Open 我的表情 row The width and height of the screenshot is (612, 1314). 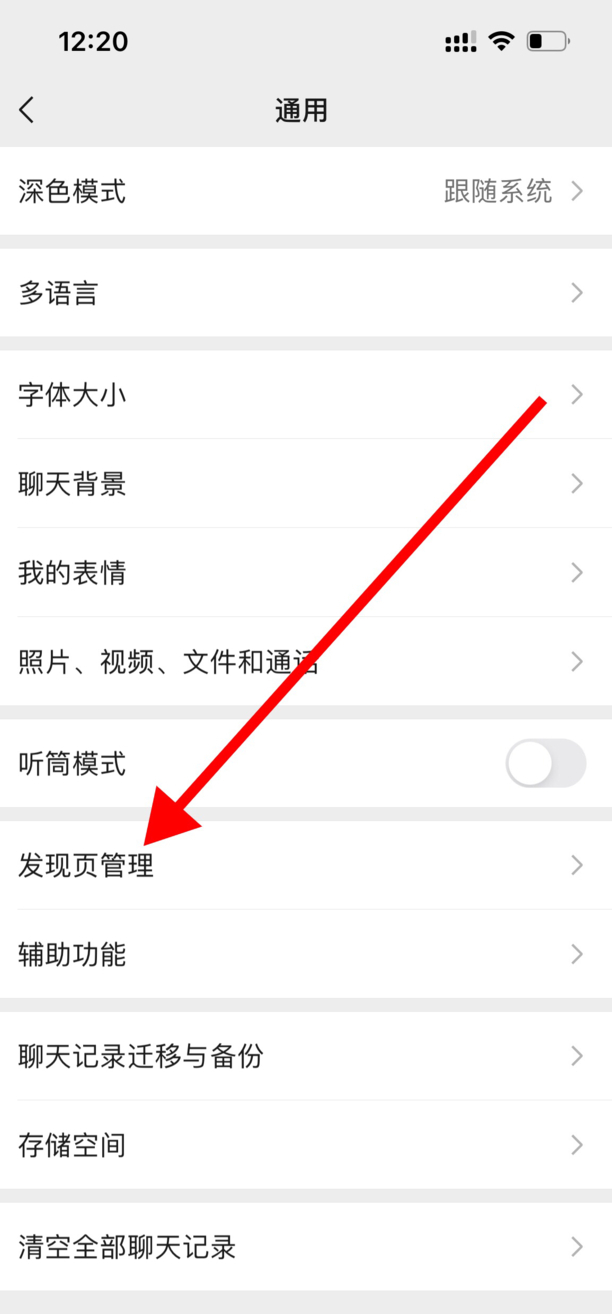(306, 573)
